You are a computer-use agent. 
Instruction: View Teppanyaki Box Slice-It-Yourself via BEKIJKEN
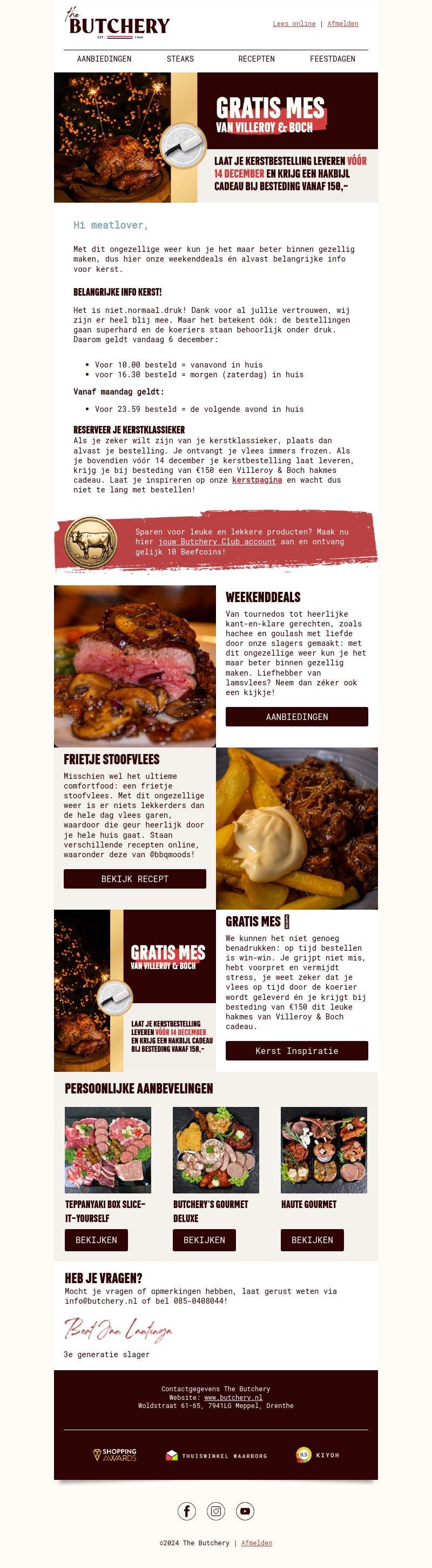pyautogui.click(x=96, y=1240)
